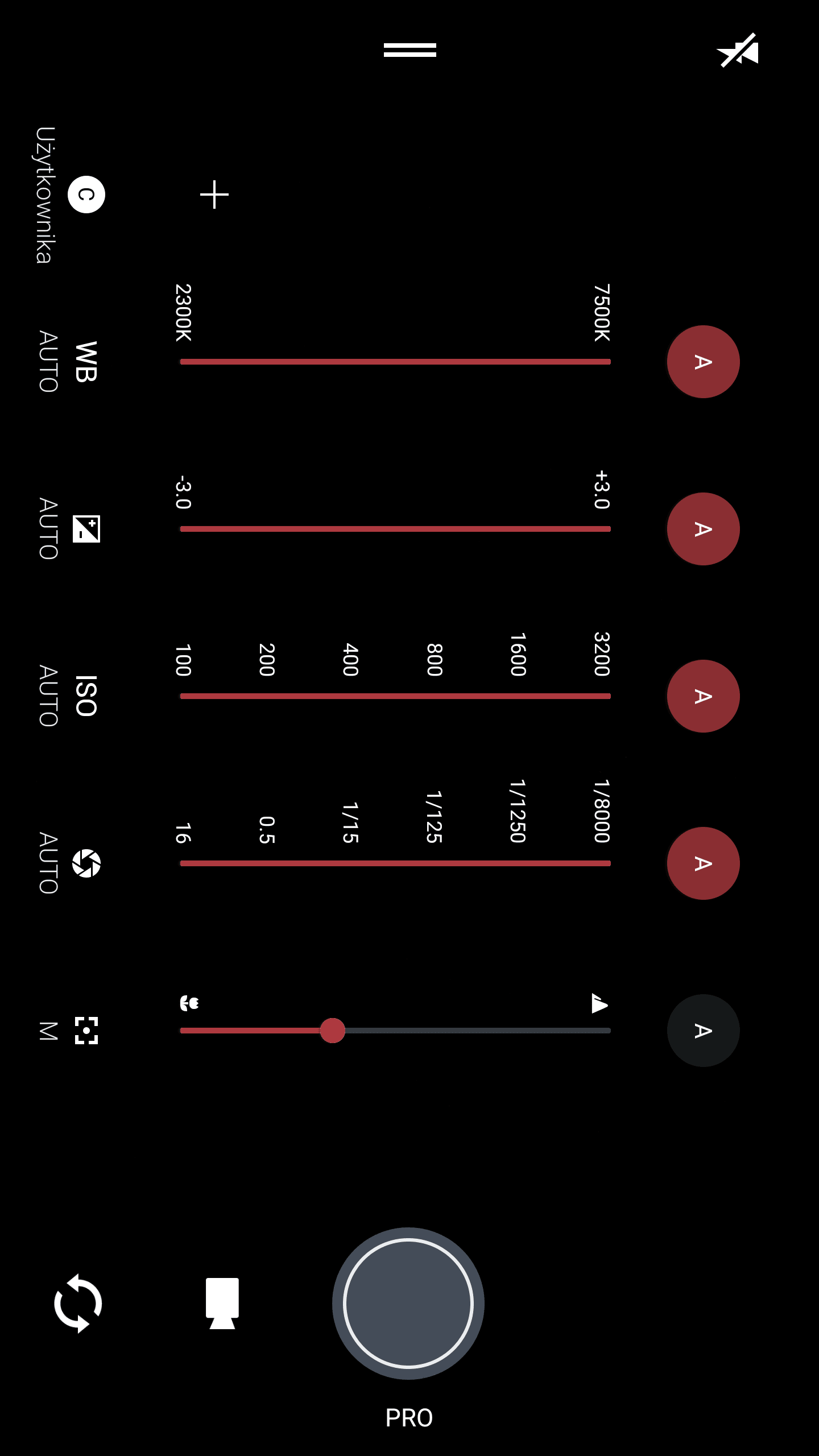Tap the white balance slider track
819x1456 pixels.
coord(395,362)
